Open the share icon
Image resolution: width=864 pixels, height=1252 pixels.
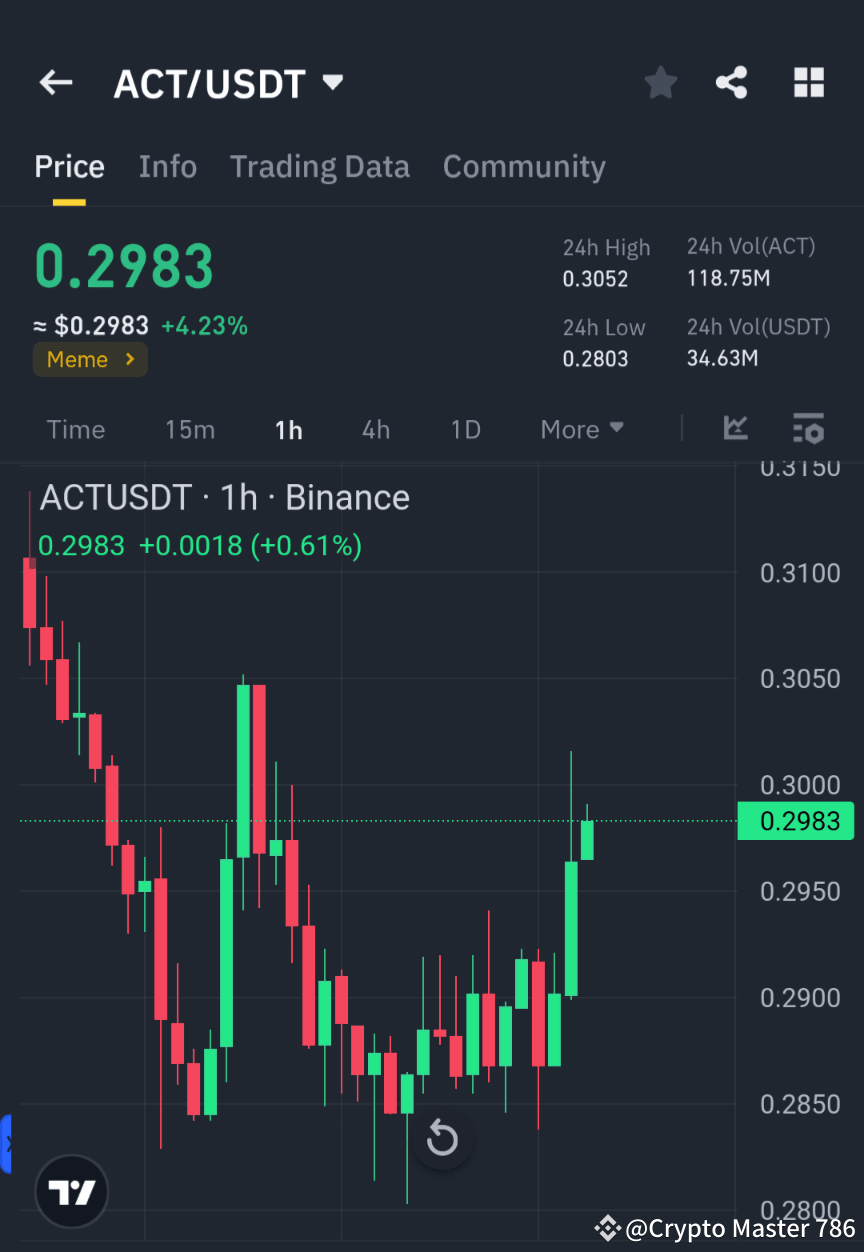click(731, 83)
